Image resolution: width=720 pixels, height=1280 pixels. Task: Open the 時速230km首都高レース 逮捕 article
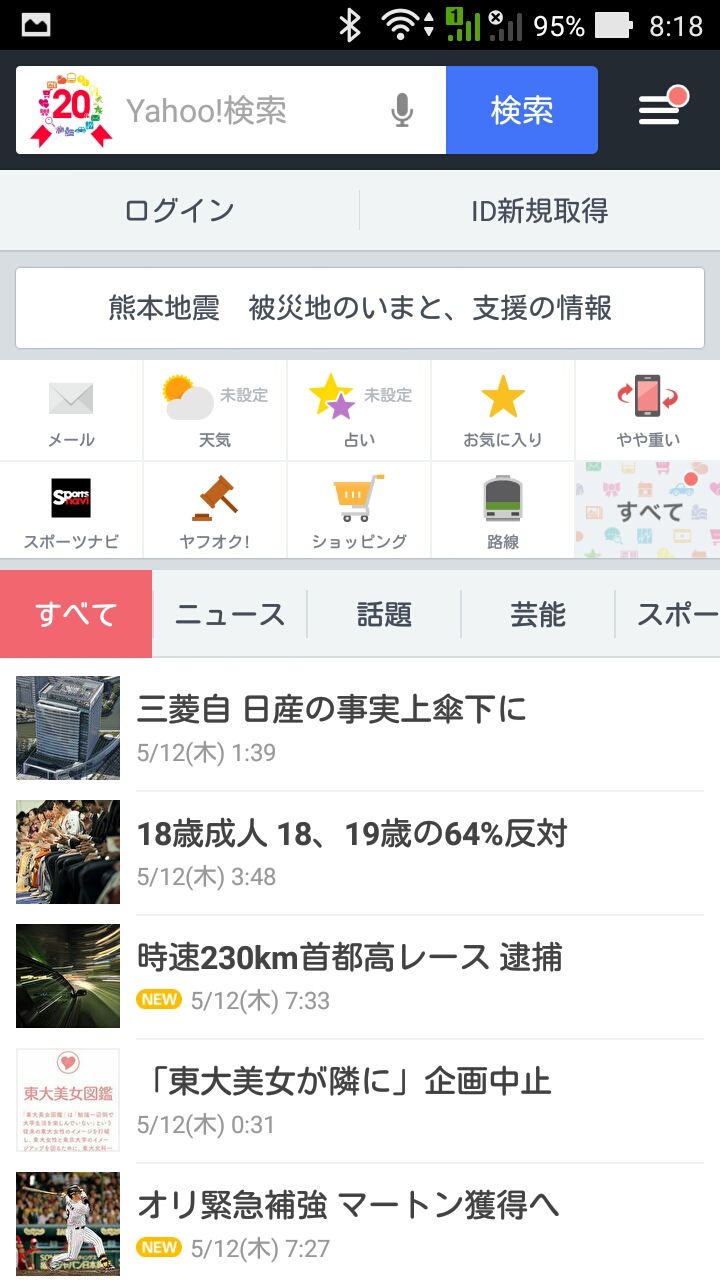[360, 976]
